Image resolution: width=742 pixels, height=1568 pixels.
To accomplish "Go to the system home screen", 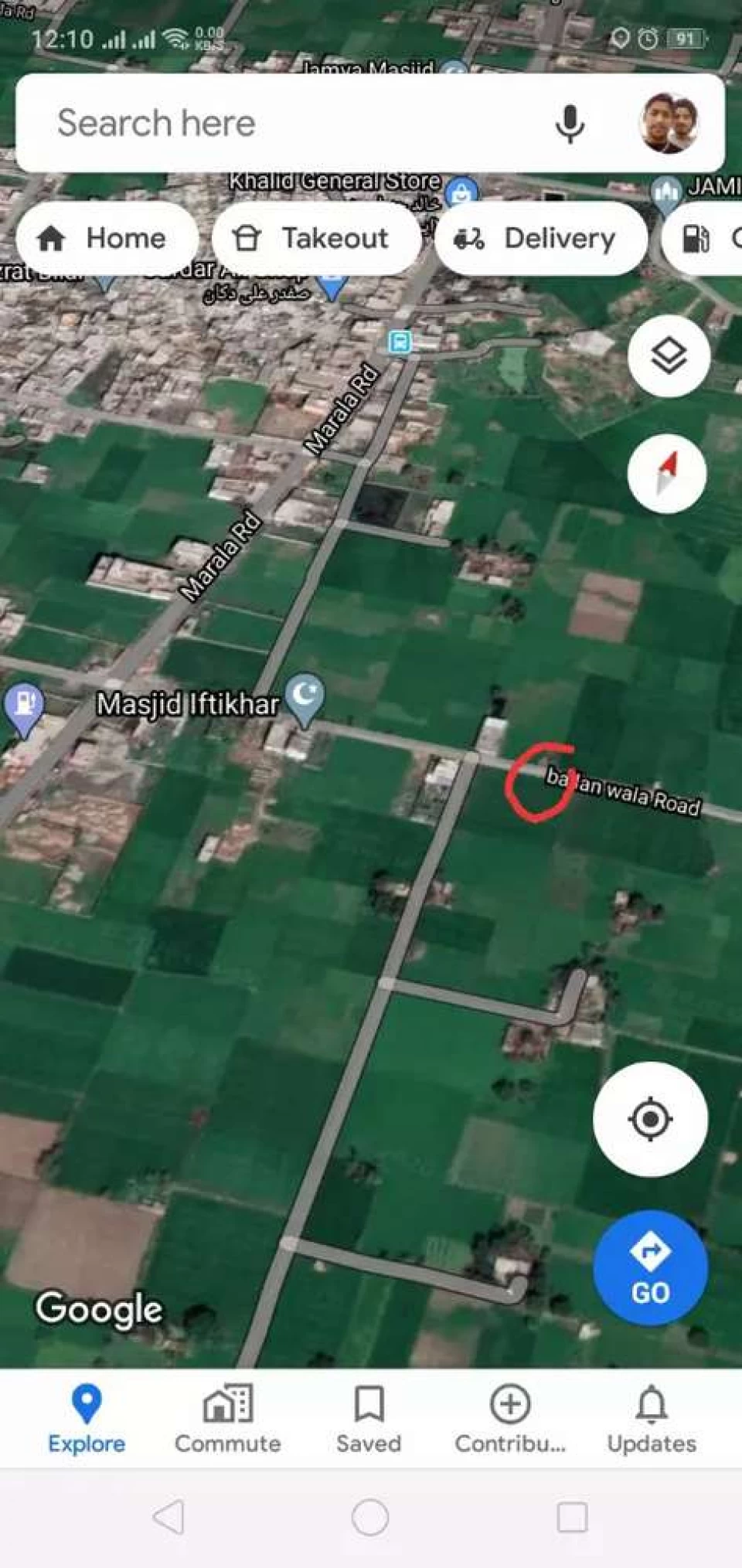I will (x=370, y=1516).
